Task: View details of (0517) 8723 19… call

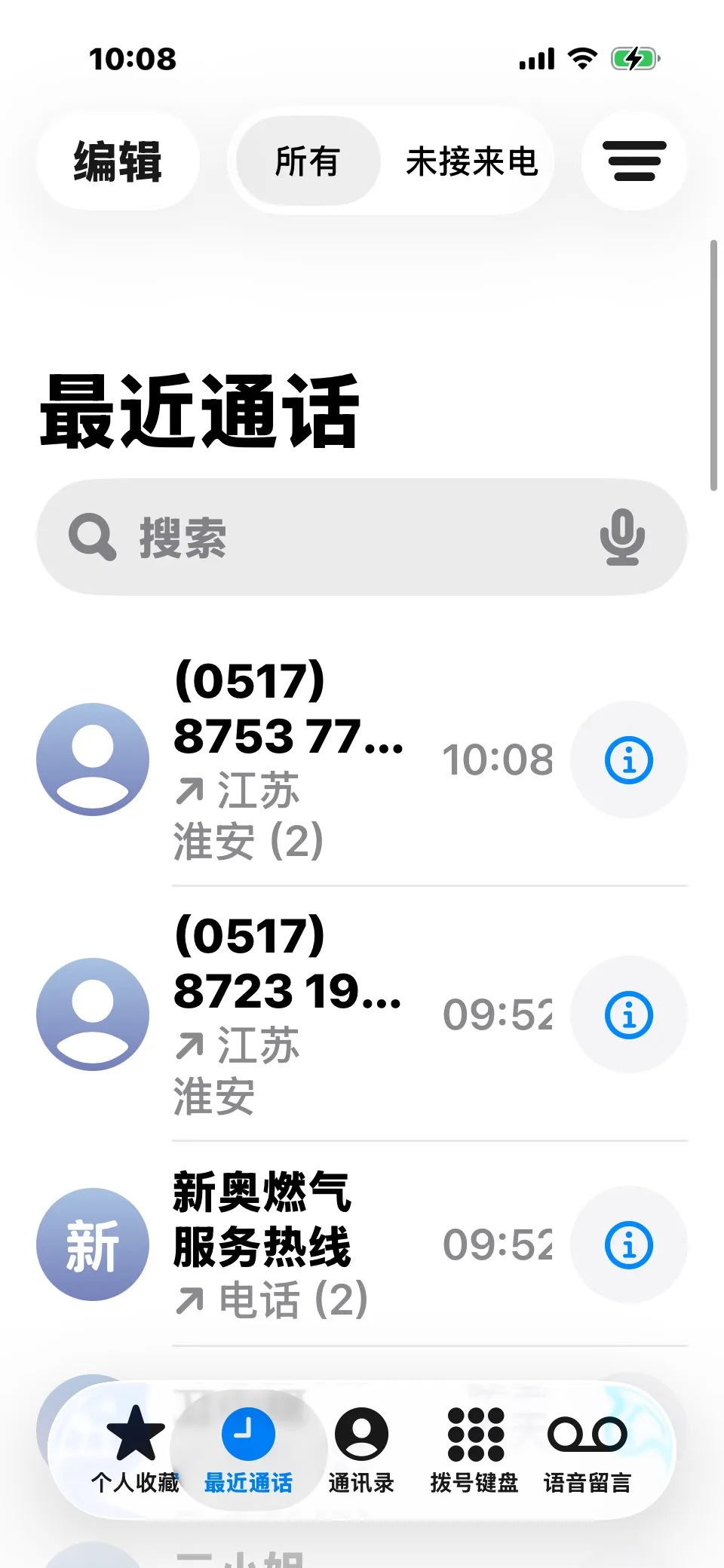Action: (x=628, y=1014)
